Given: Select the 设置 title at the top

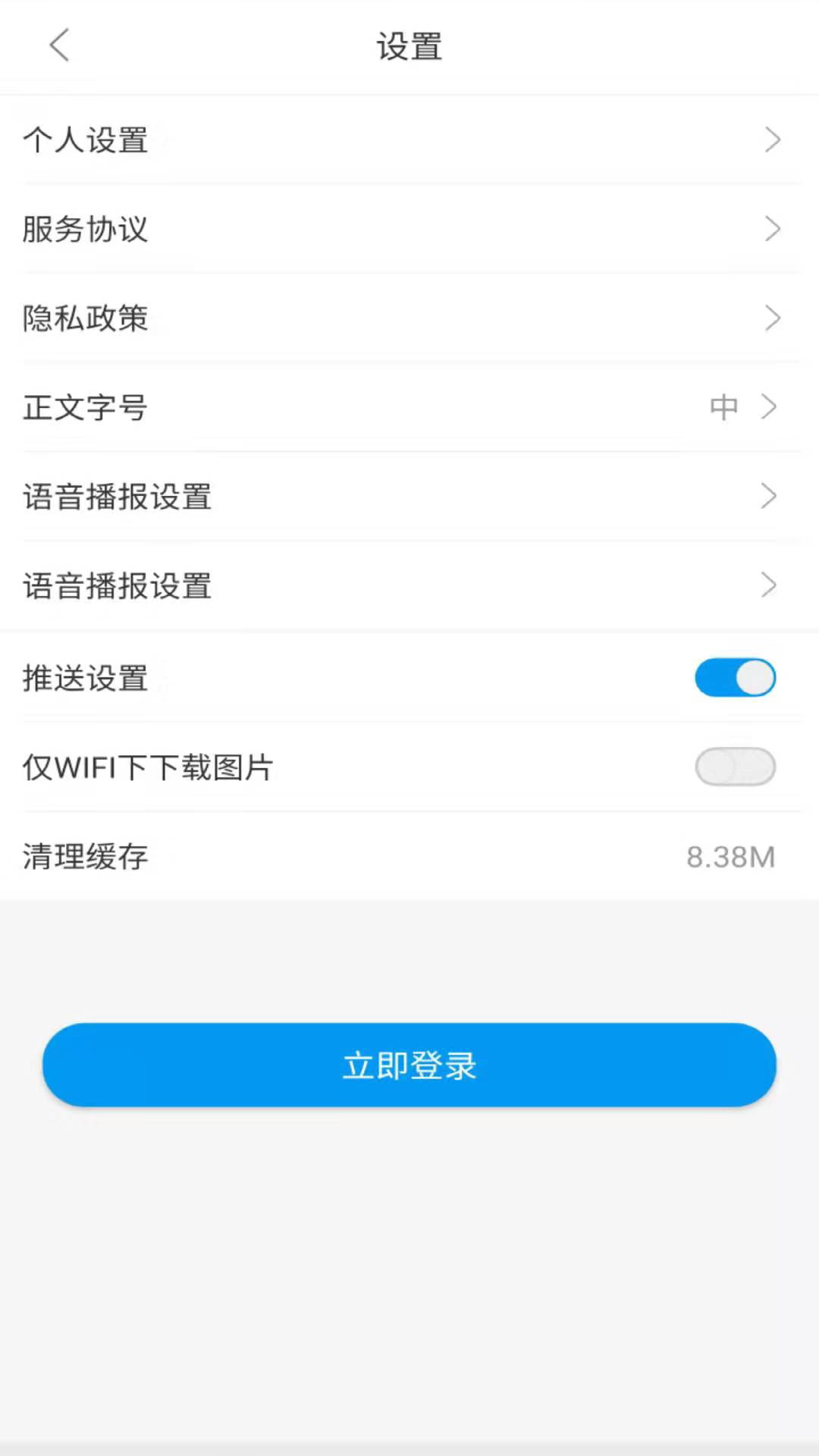Looking at the screenshot, I should (409, 45).
